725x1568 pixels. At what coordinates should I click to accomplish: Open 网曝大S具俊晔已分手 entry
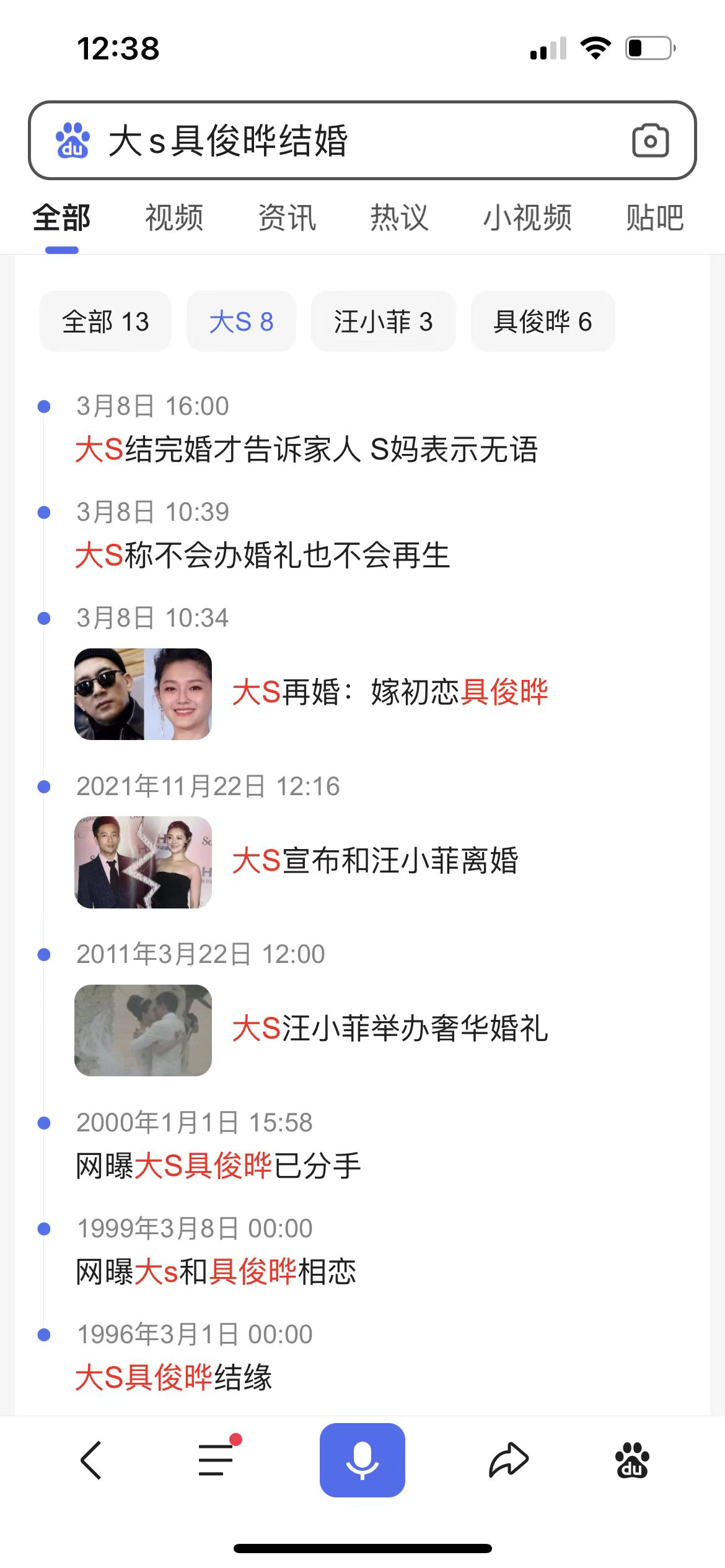coord(218,1166)
